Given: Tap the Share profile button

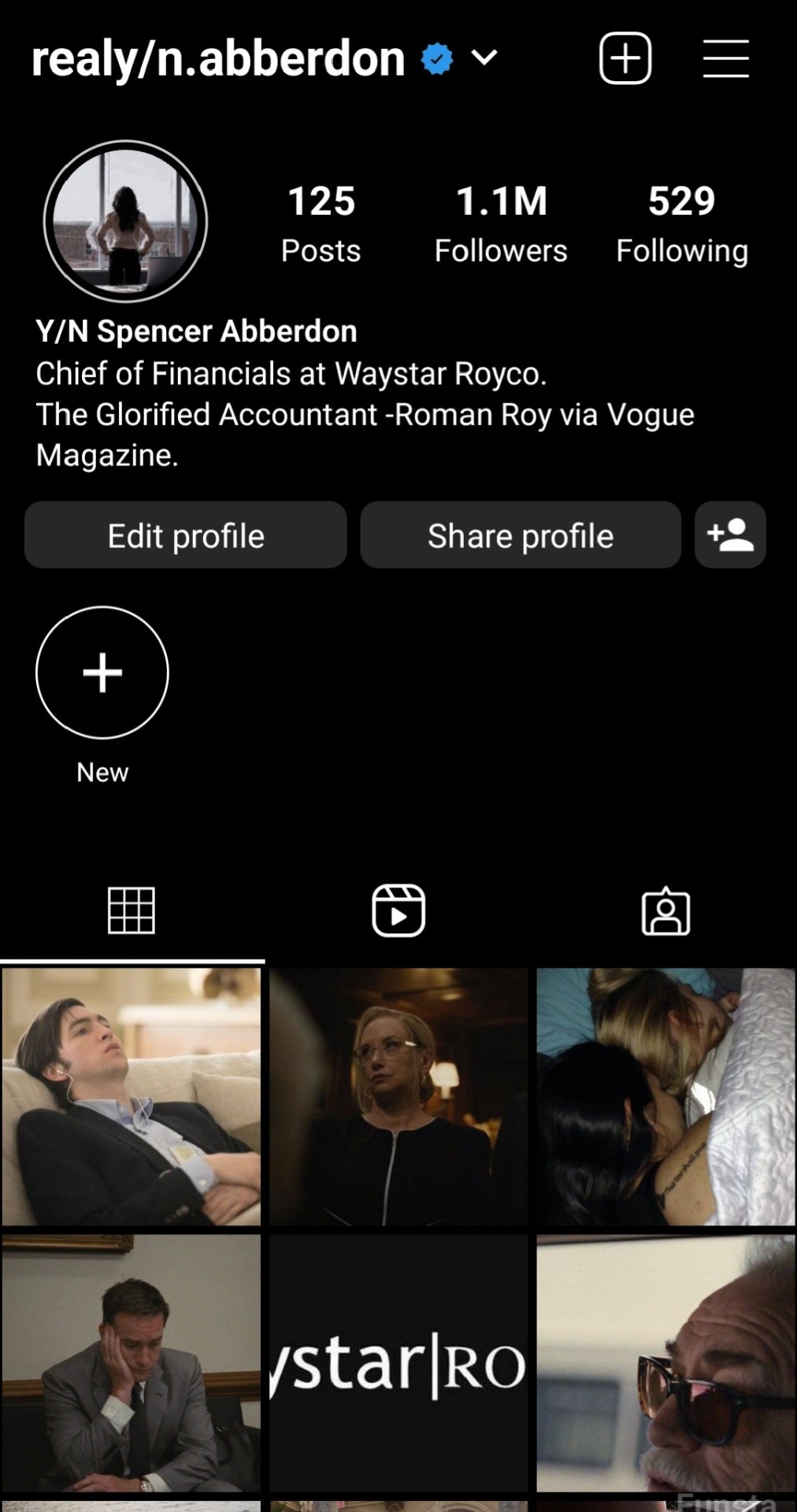Looking at the screenshot, I should point(521,535).
